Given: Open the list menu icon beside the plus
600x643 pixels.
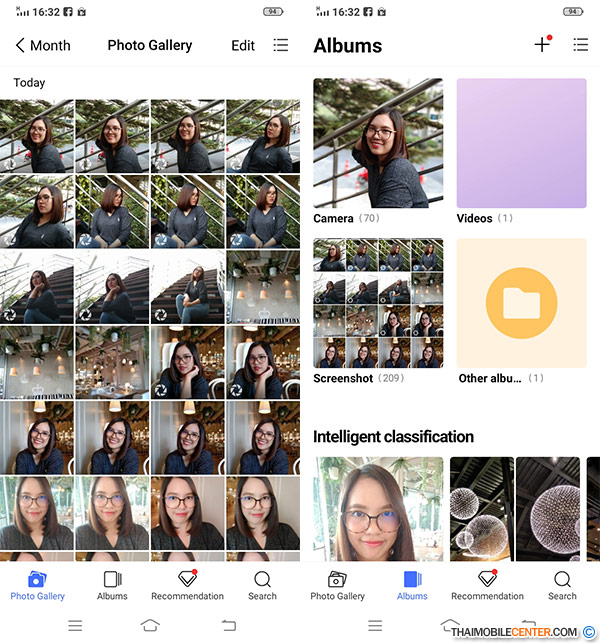Looking at the screenshot, I should (x=581, y=45).
